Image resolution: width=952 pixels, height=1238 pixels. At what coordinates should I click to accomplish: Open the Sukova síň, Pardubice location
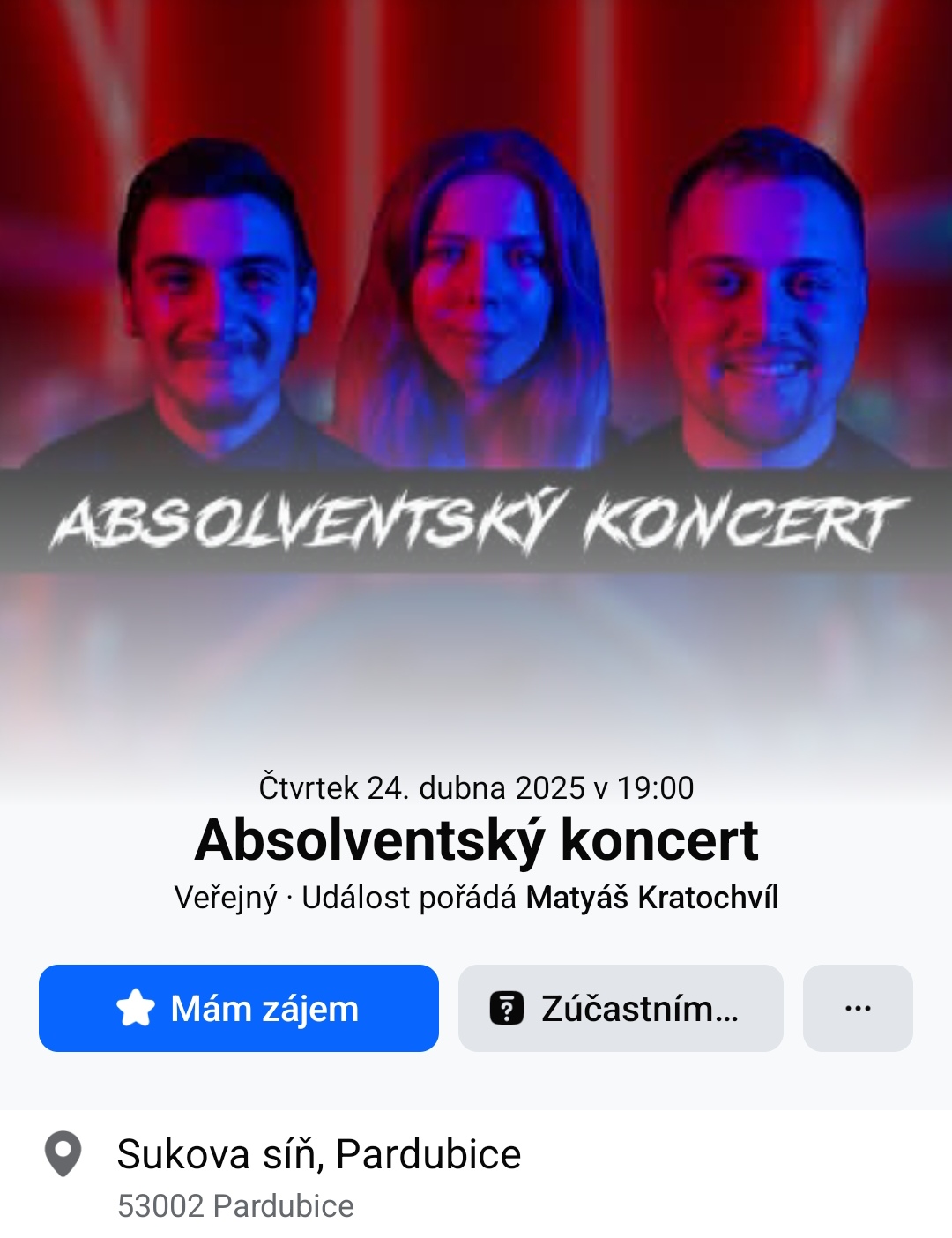[318, 1154]
